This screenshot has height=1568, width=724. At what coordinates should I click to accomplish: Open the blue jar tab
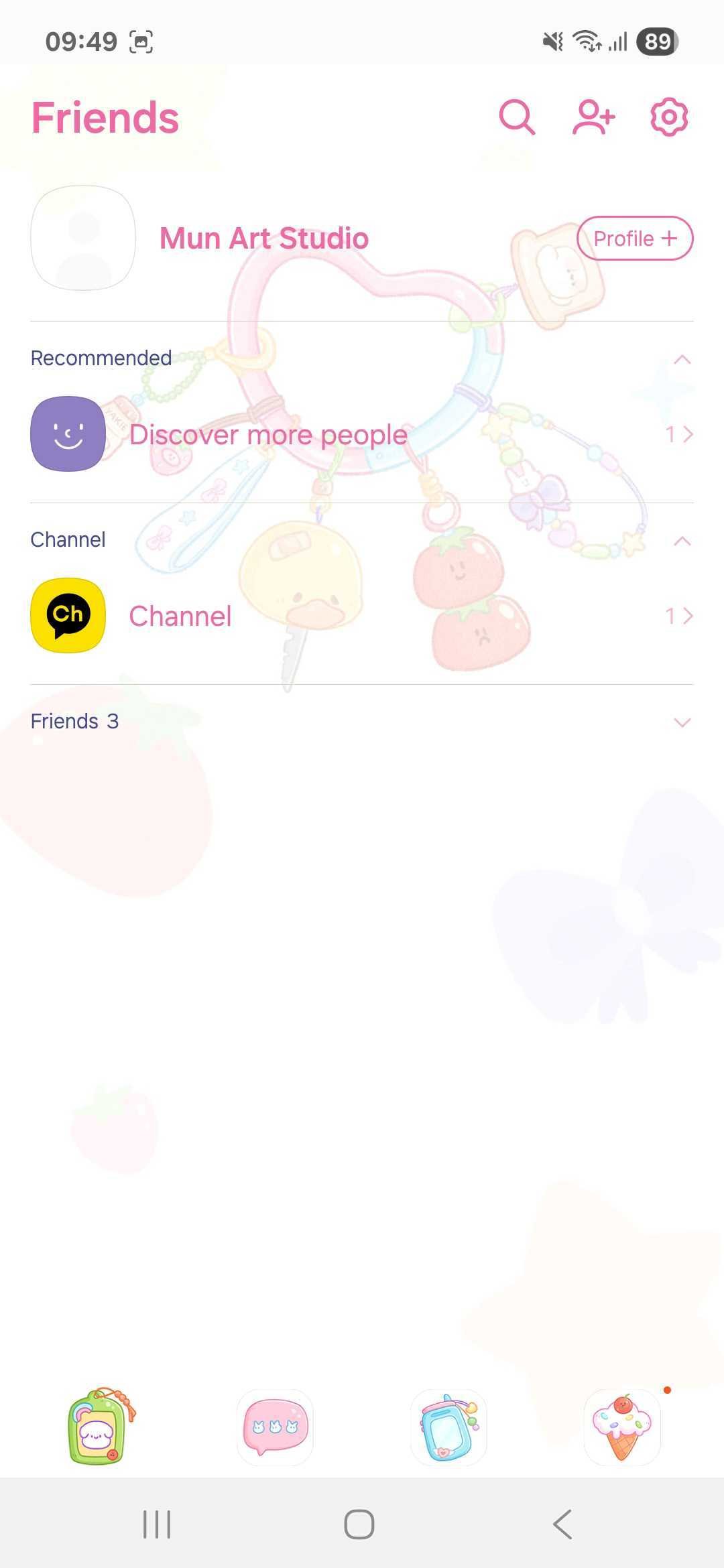(448, 1427)
